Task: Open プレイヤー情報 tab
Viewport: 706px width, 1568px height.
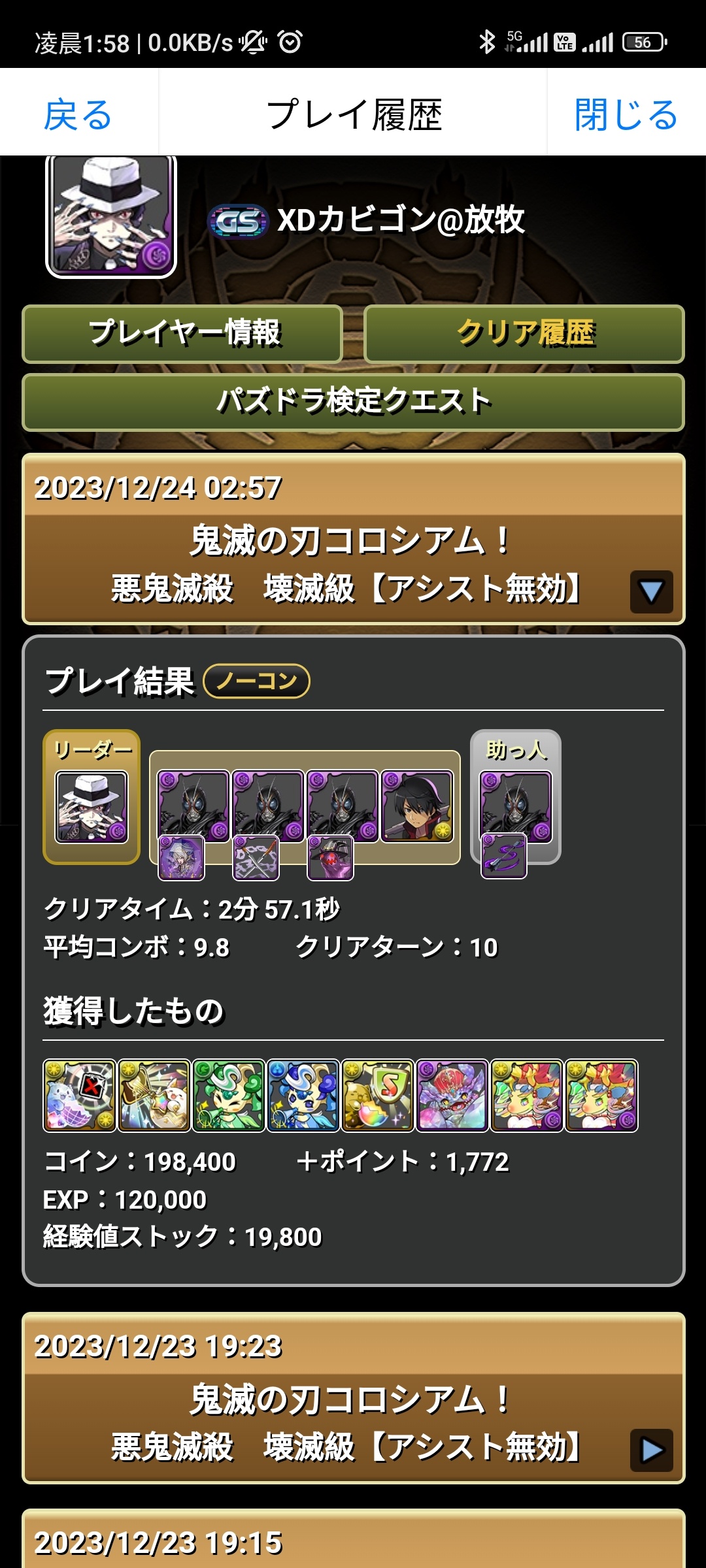Action: pyautogui.click(x=182, y=333)
